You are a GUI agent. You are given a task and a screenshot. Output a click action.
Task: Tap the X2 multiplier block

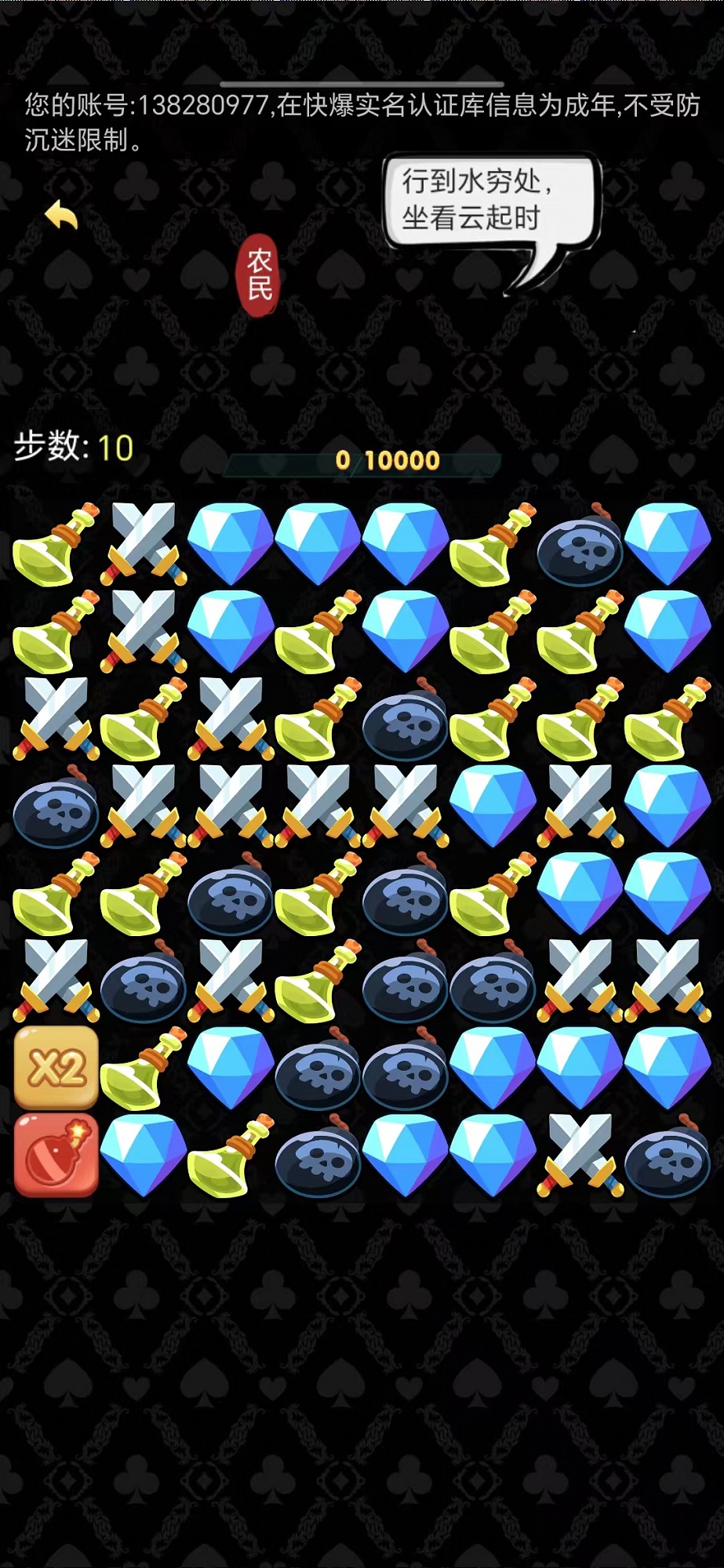(x=56, y=1068)
